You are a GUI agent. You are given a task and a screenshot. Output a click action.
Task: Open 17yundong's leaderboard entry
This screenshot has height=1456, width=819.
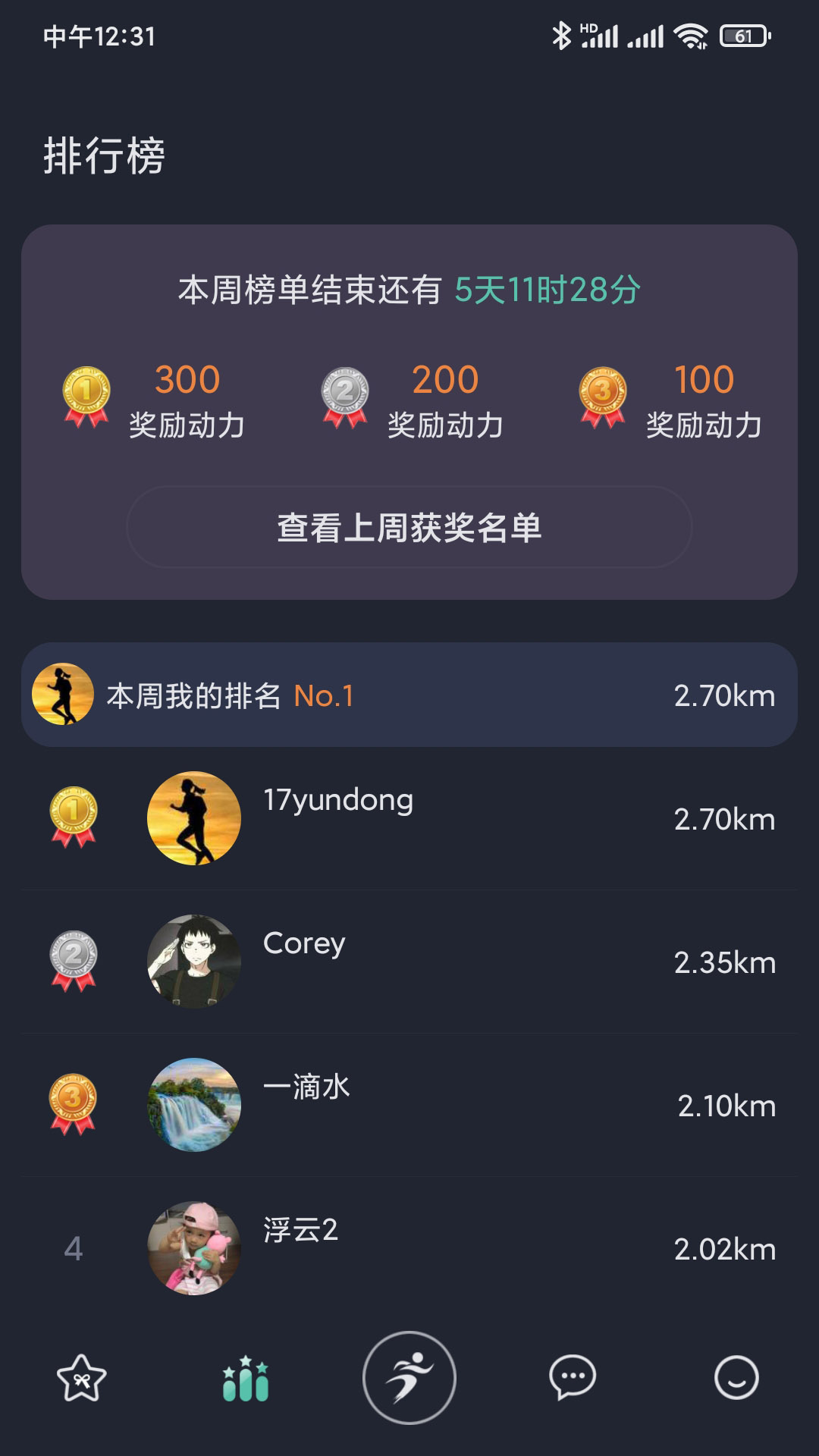(409, 818)
